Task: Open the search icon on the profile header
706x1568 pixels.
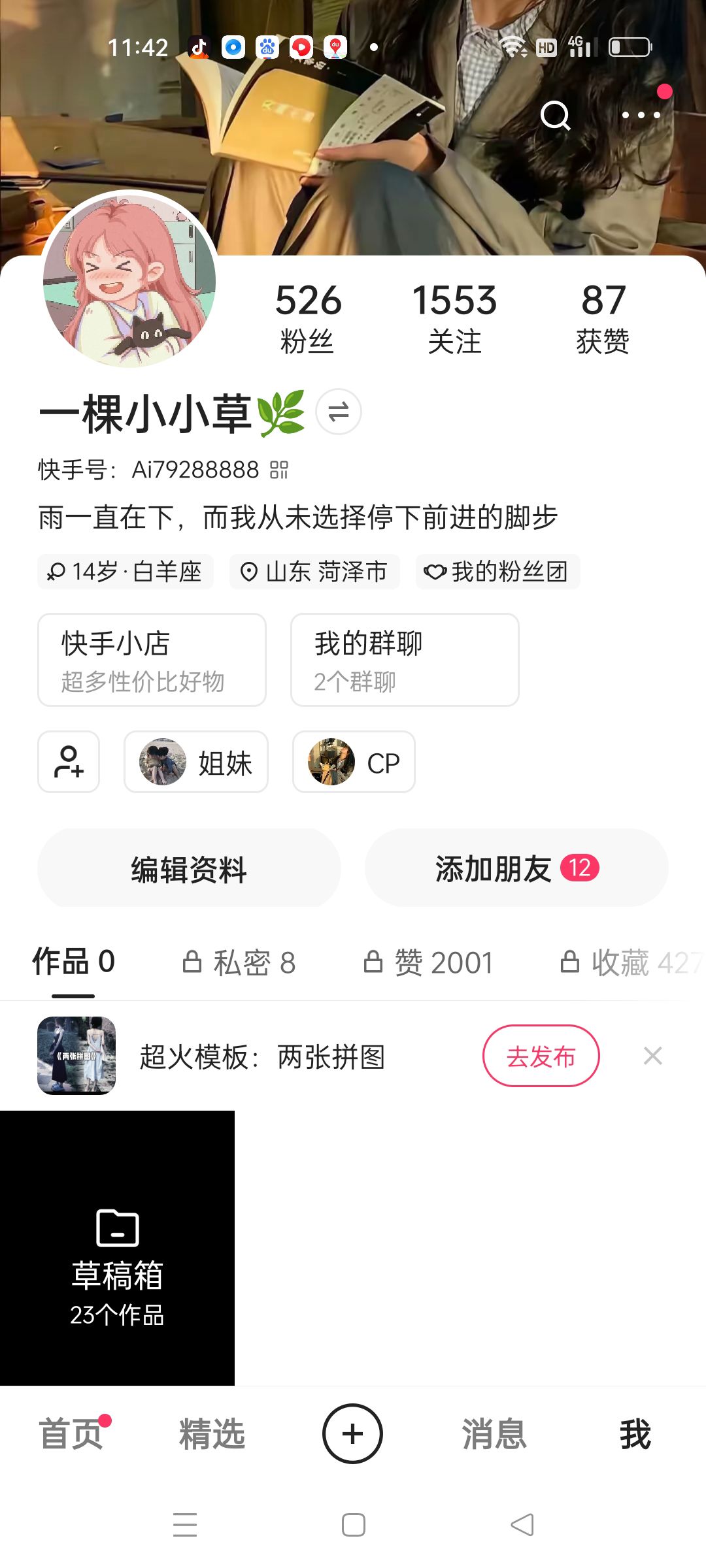Action: tap(556, 116)
